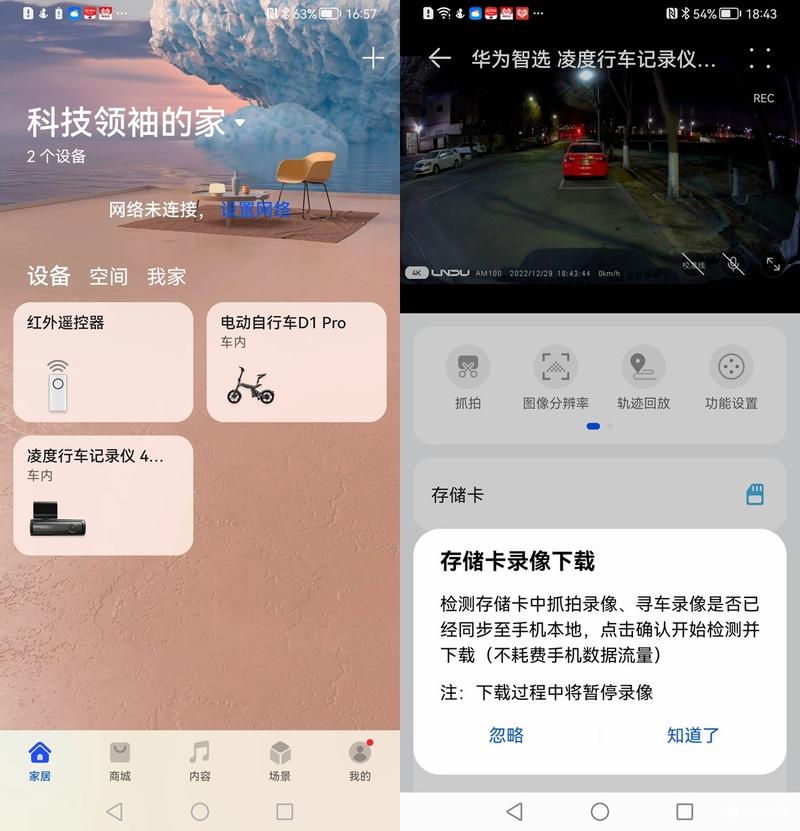The width and height of the screenshot is (800, 831).
Task: Open the 红外遥控器 device card
Action: pyautogui.click(x=103, y=362)
